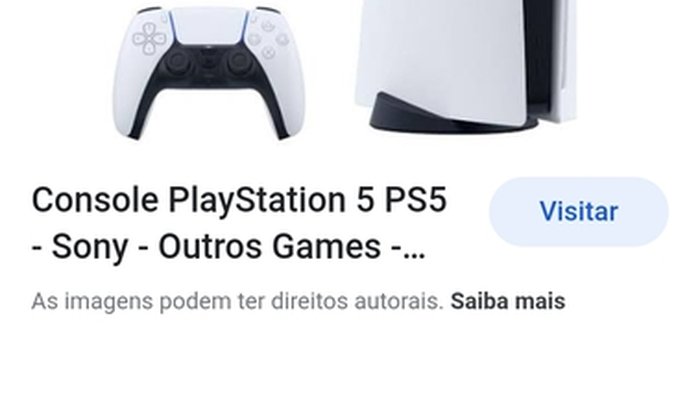Screen dimensions: 700x410
Task: Tap the Visitar button
Action: [x=578, y=212]
